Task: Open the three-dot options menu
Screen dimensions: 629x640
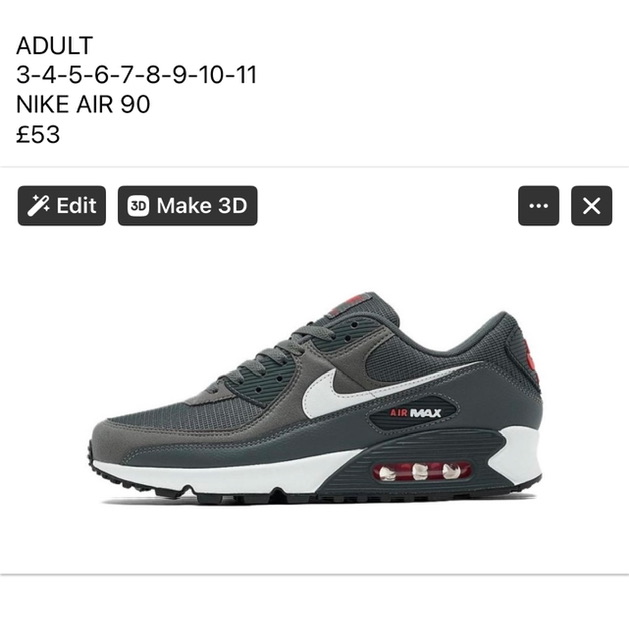Action: [x=538, y=206]
